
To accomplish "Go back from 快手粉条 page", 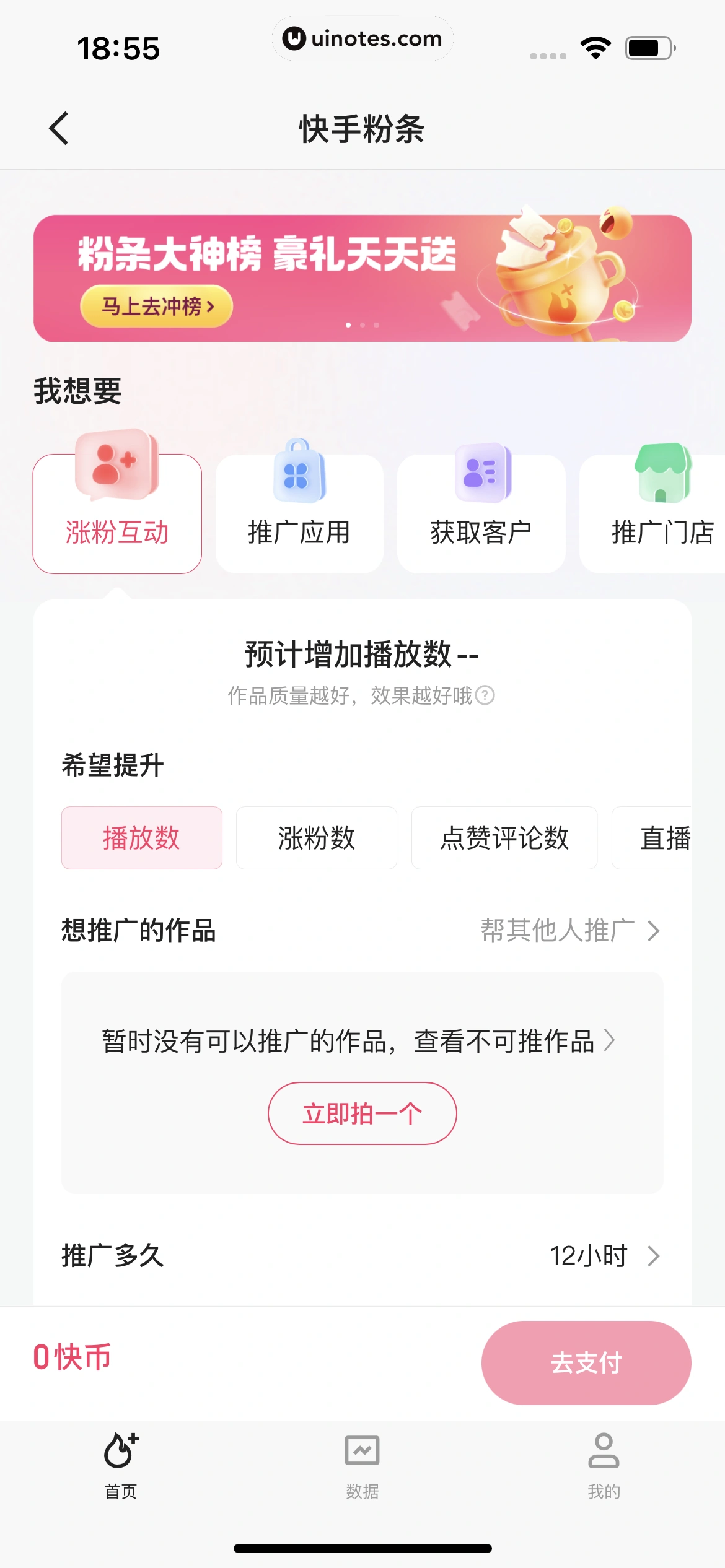I will pos(59,128).
